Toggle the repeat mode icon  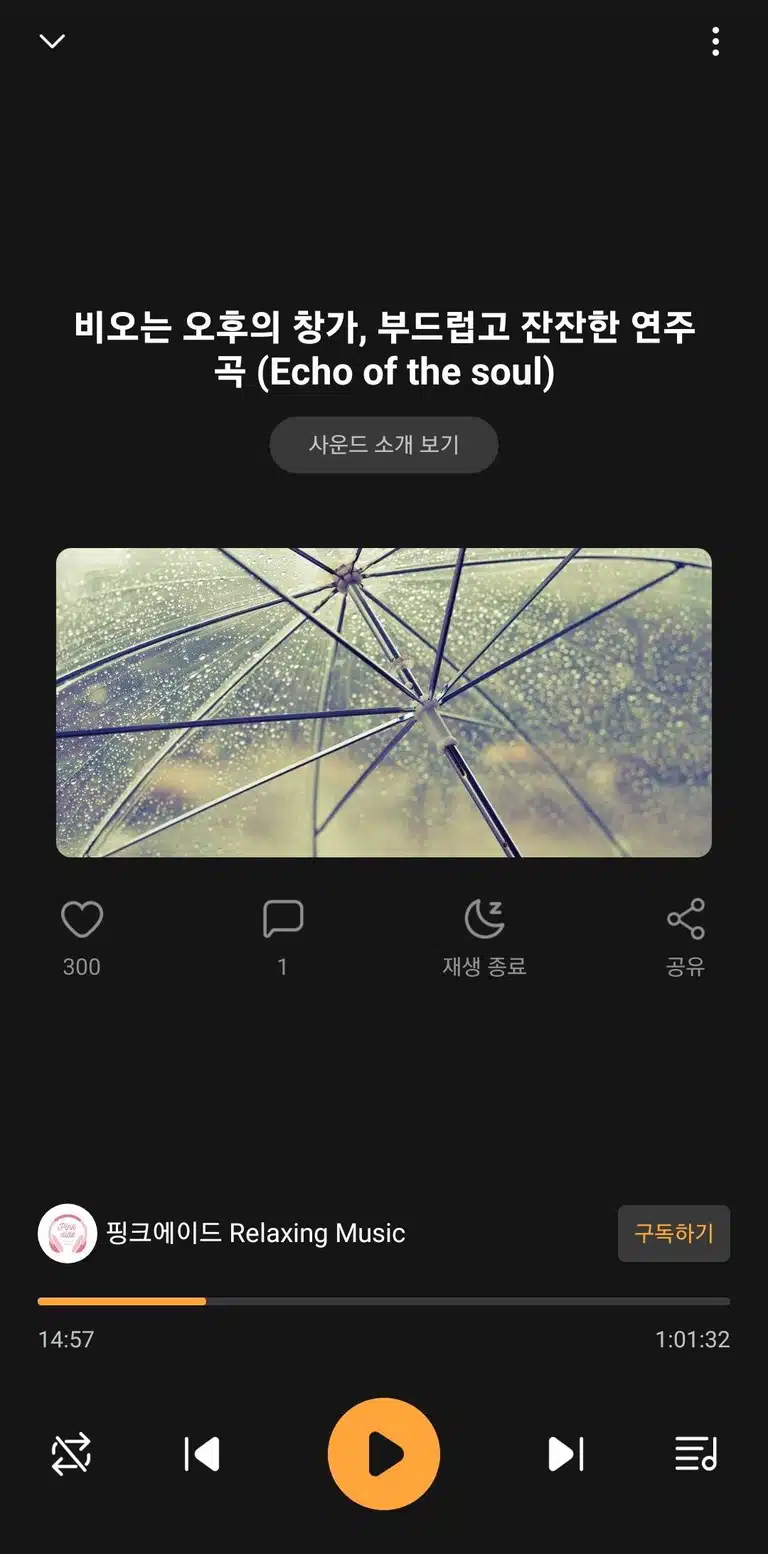71,1454
